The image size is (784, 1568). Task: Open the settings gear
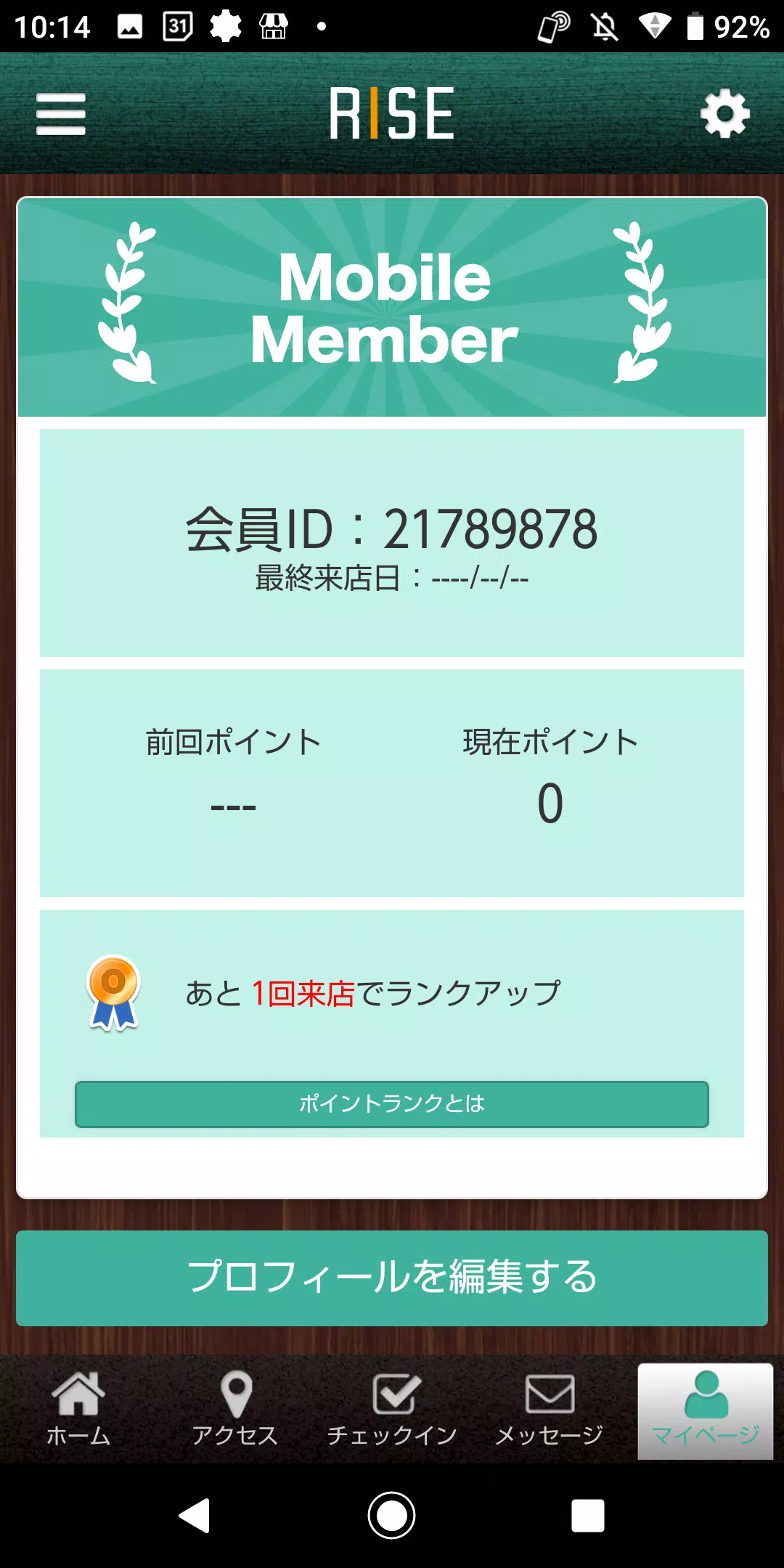(x=724, y=114)
